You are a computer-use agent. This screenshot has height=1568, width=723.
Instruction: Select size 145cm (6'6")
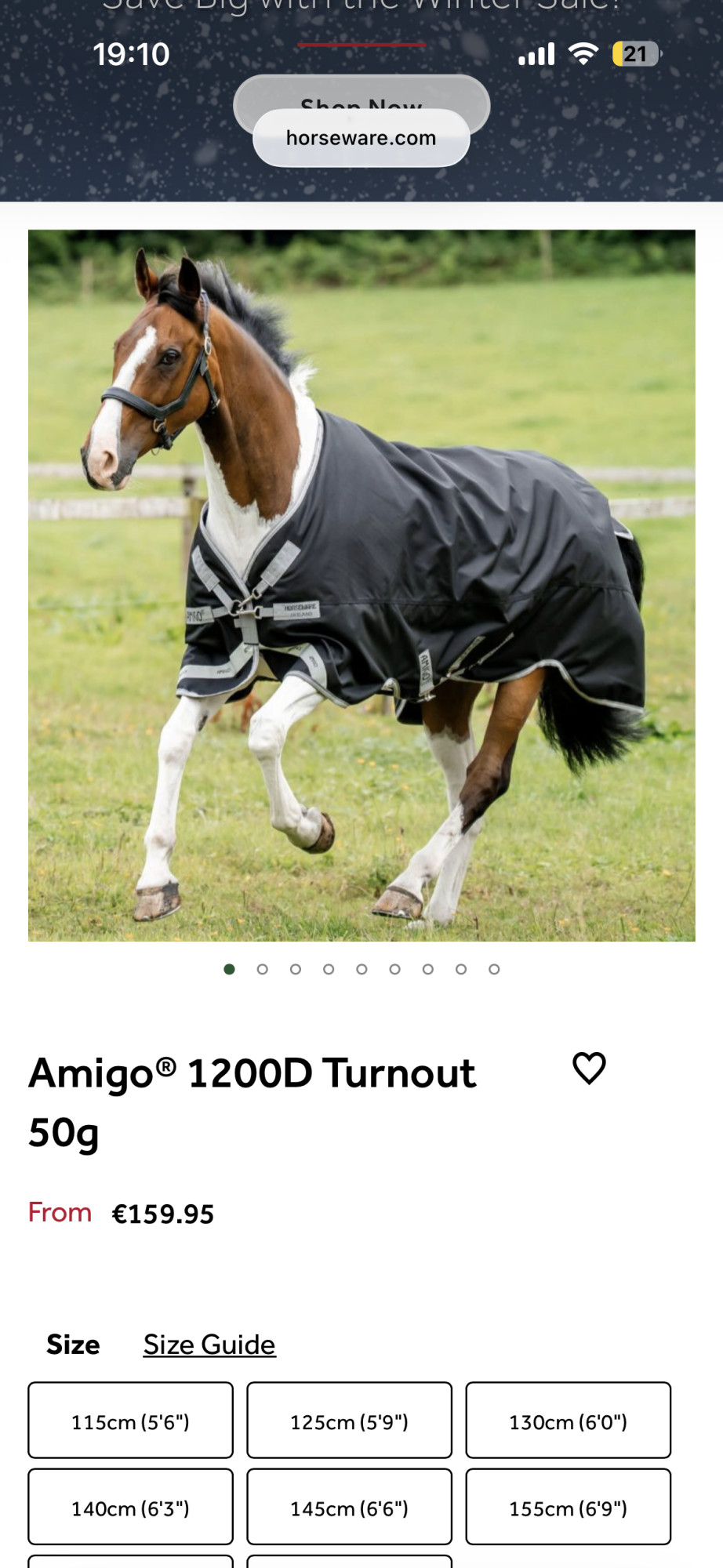point(349,1507)
